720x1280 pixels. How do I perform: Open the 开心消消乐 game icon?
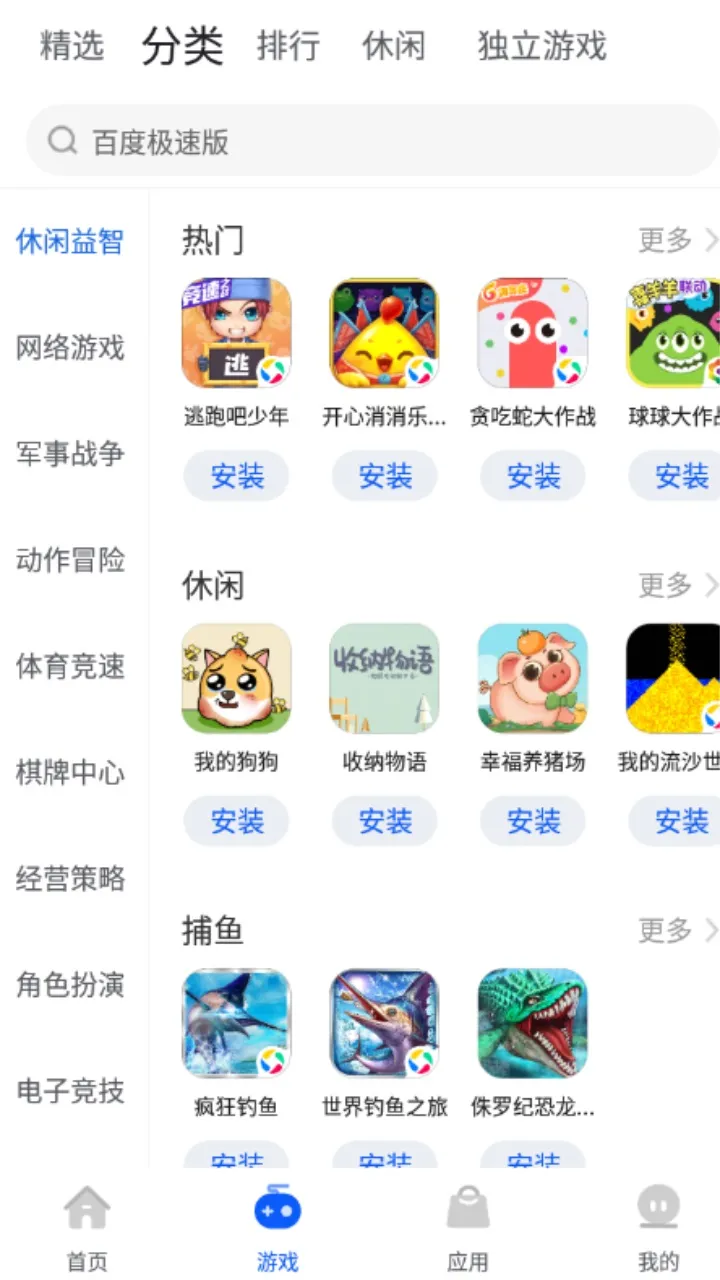(385, 333)
